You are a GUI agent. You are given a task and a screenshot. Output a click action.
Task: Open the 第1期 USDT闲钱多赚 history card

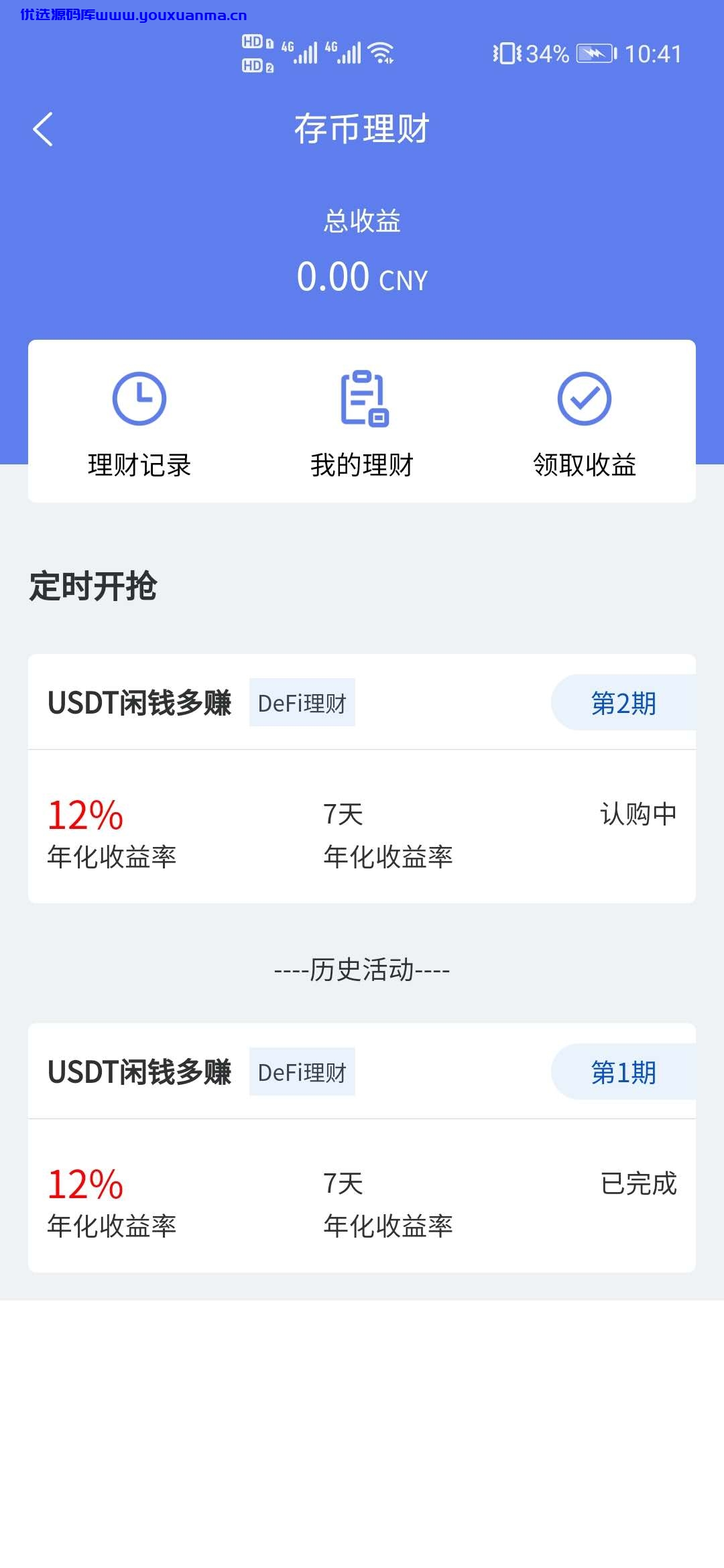(x=362, y=1148)
